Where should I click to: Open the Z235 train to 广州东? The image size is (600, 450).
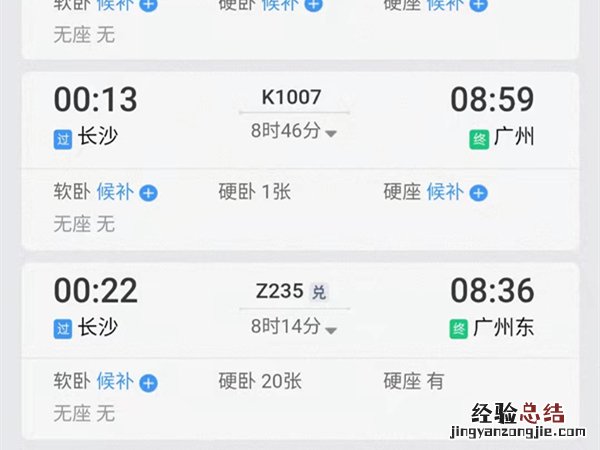click(280, 292)
